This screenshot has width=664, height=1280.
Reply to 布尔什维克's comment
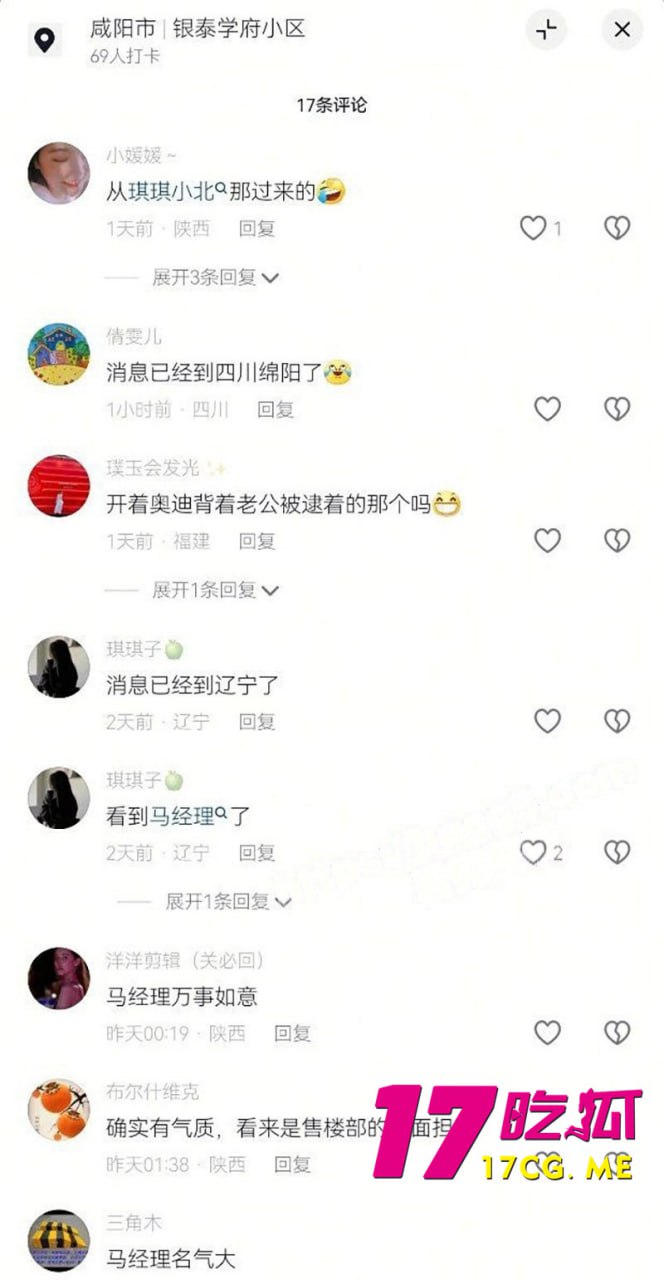[x=292, y=1165]
